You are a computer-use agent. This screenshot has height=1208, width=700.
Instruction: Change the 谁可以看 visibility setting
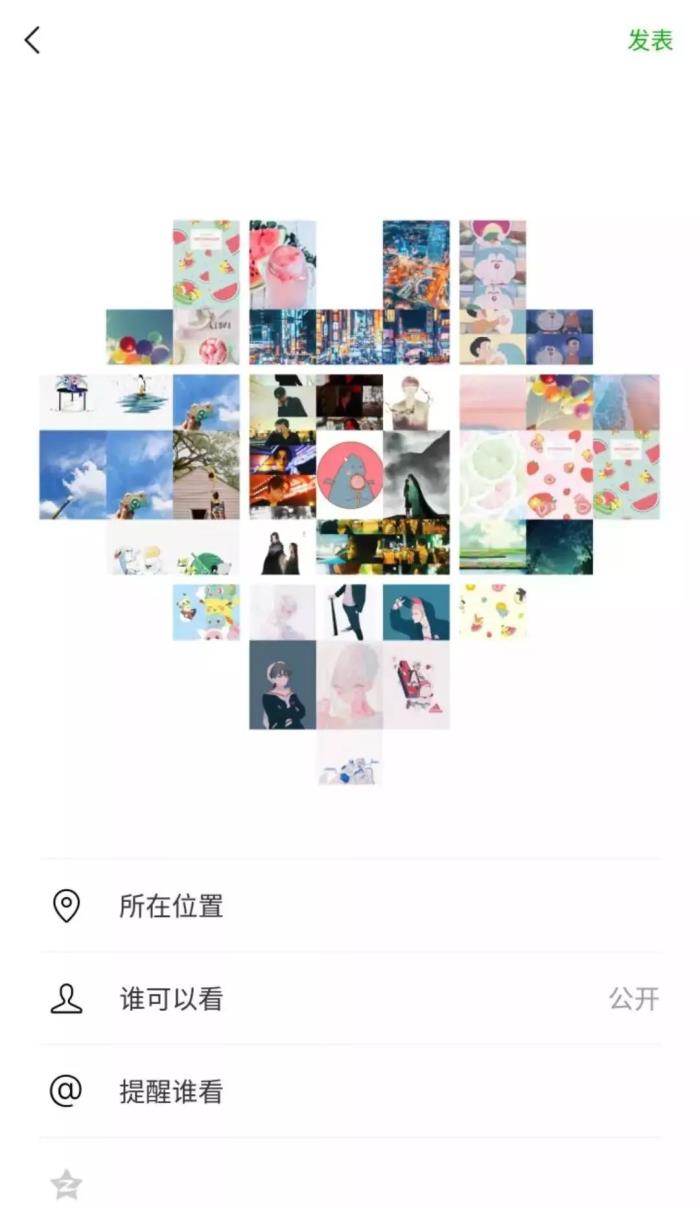(350, 999)
